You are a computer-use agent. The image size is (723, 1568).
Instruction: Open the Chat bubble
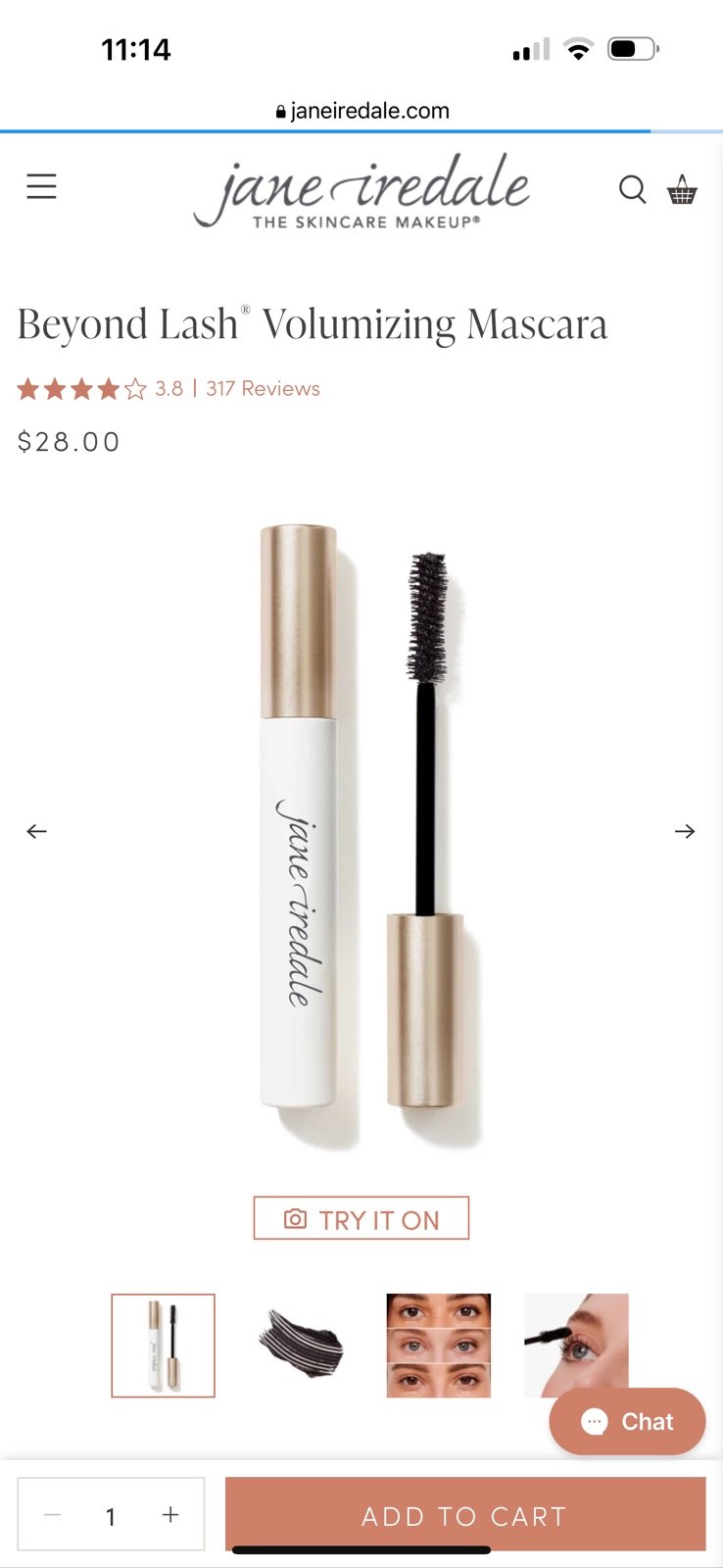tap(627, 1421)
